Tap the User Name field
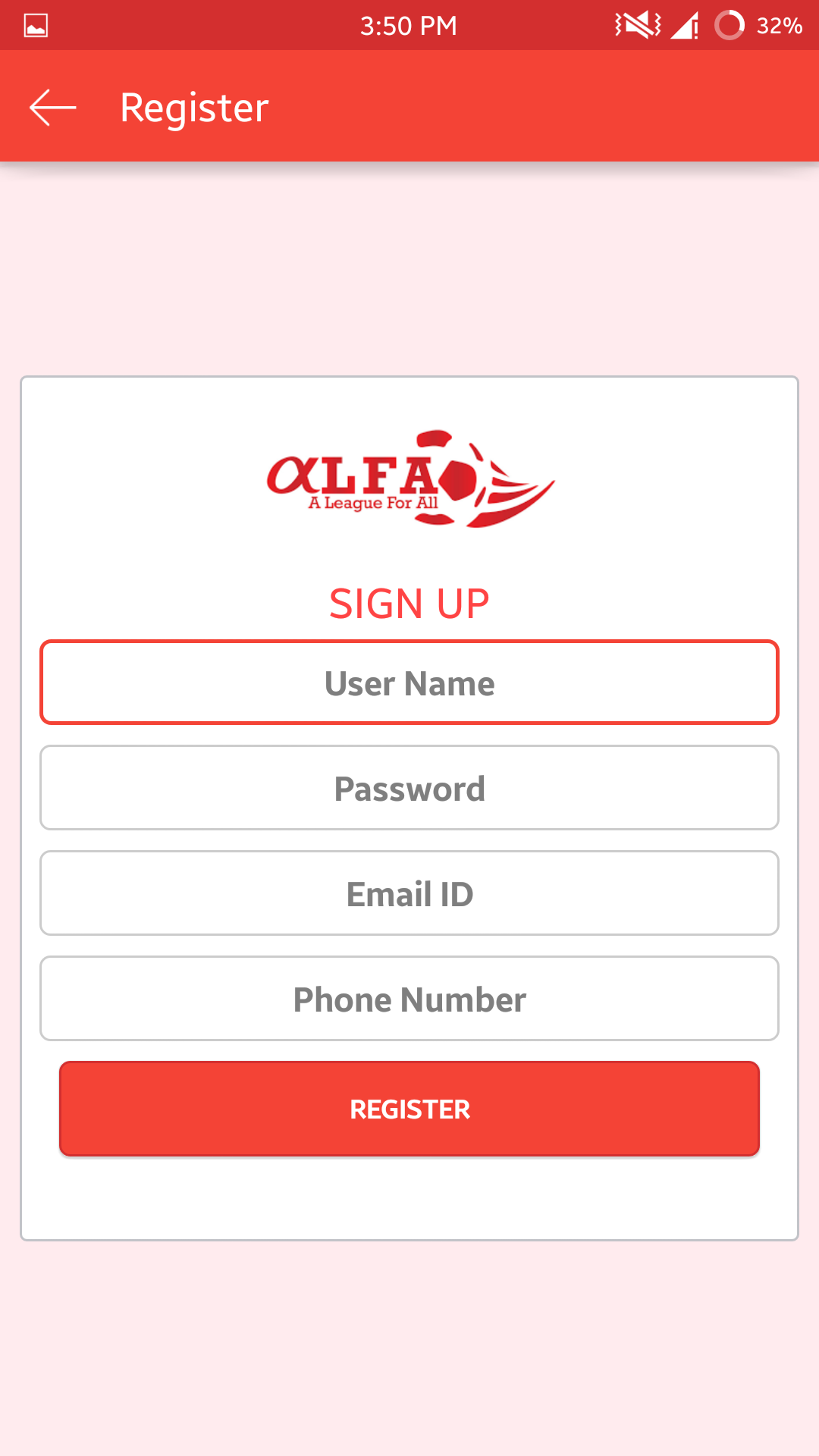Viewport: 819px width, 1456px height. pos(409,682)
